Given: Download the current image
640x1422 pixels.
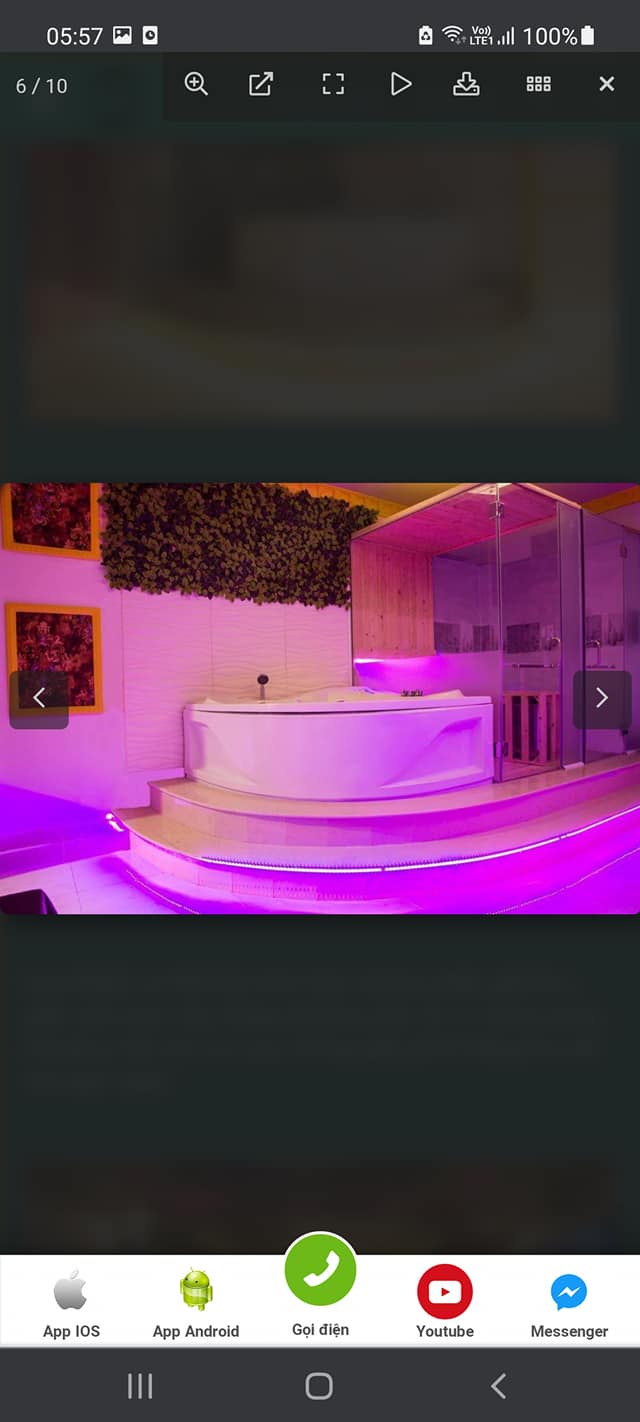Looking at the screenshot, I should coord(466,85).
